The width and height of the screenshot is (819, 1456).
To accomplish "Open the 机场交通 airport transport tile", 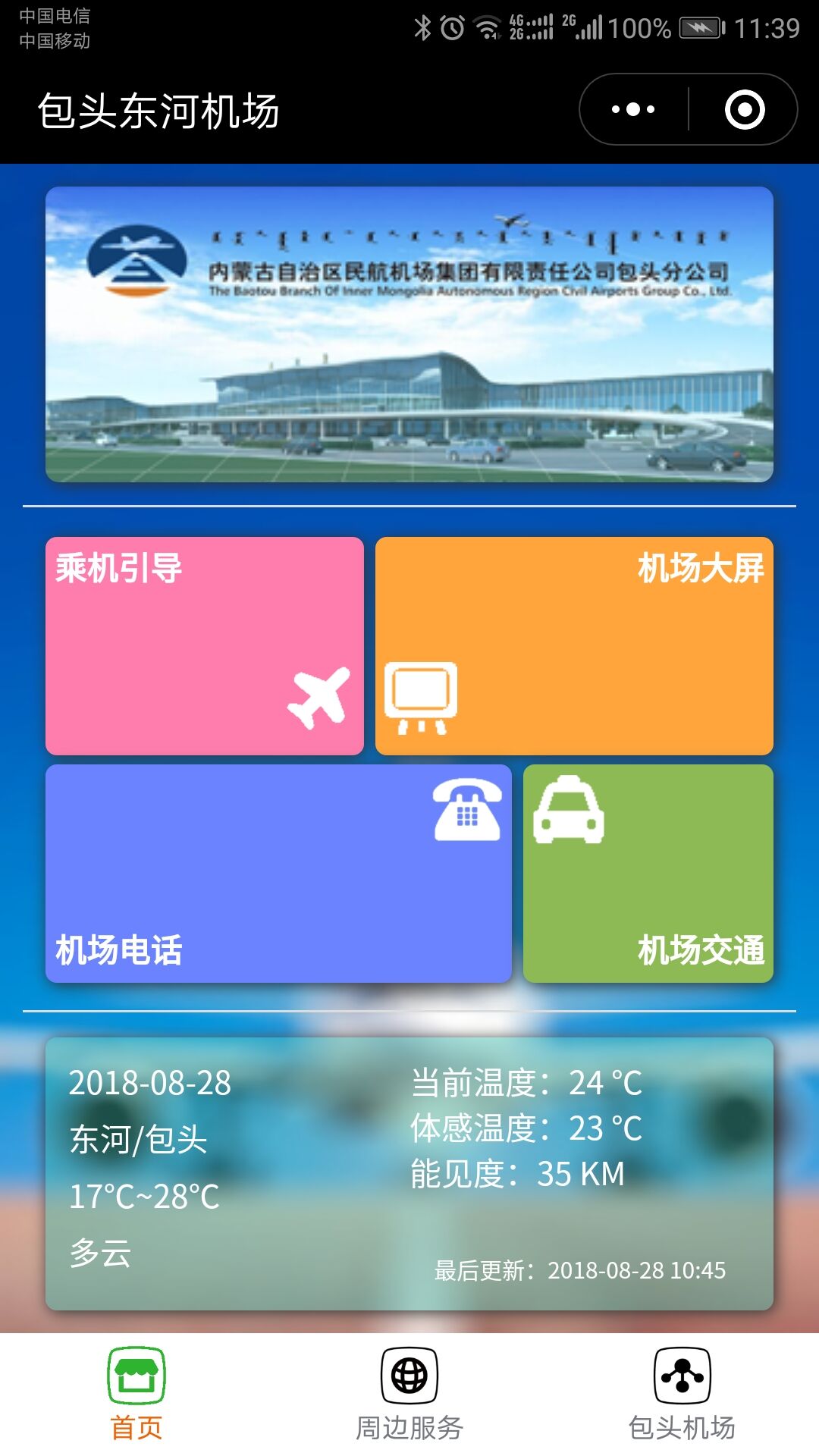I will click(648, 874).
